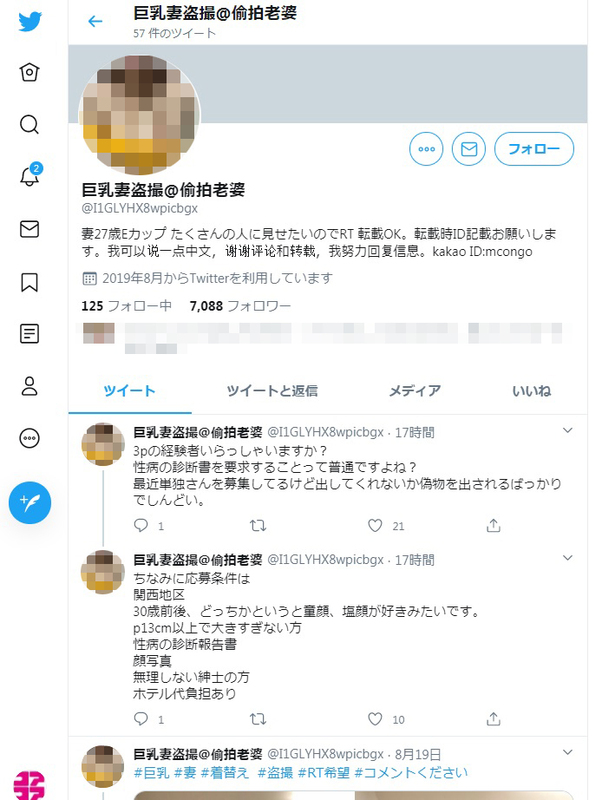Send this profile a message via the envelope button
Viewport: 615px width, 800px height.
(x=468, y=149)
